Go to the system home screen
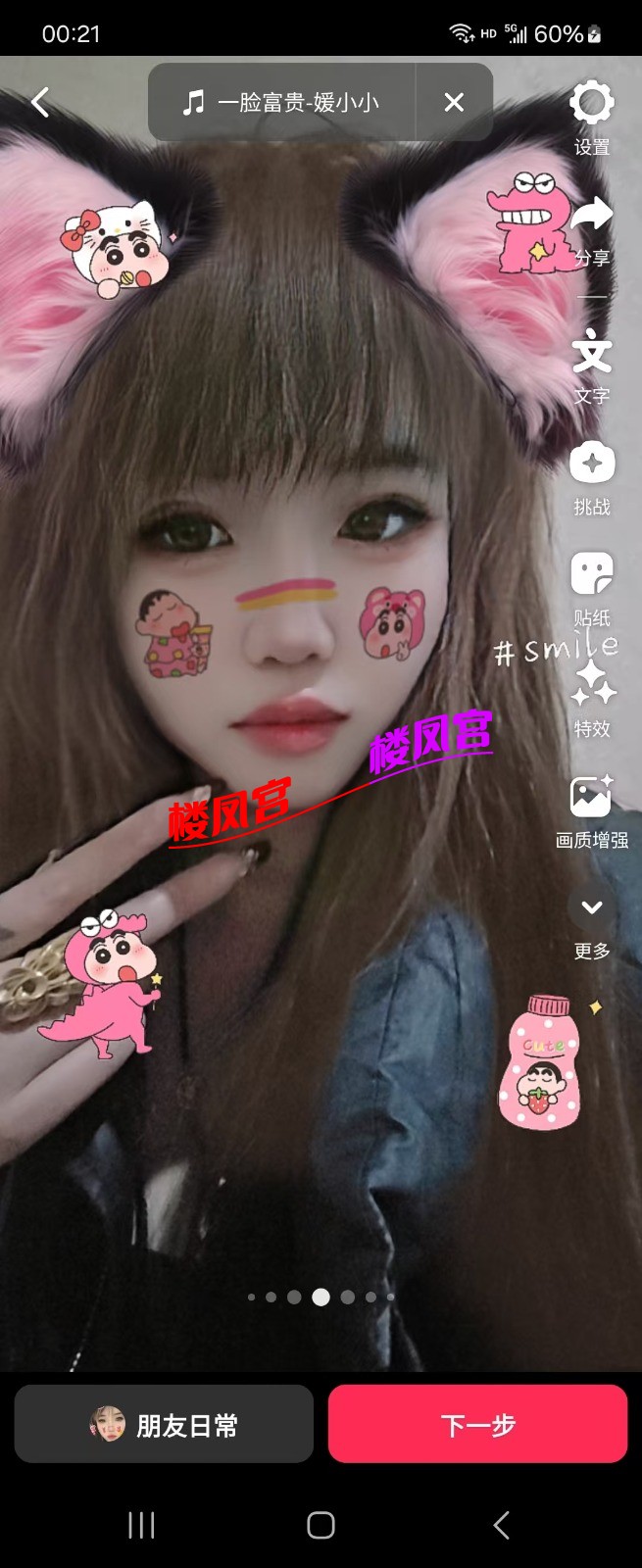 click(321, 1525)
